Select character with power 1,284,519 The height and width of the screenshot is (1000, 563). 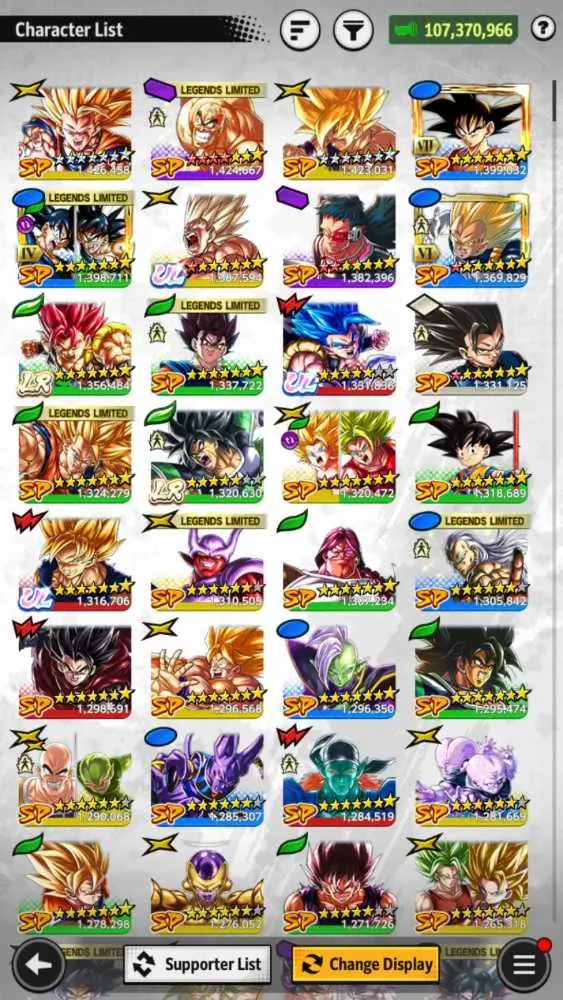click(339, 778)
